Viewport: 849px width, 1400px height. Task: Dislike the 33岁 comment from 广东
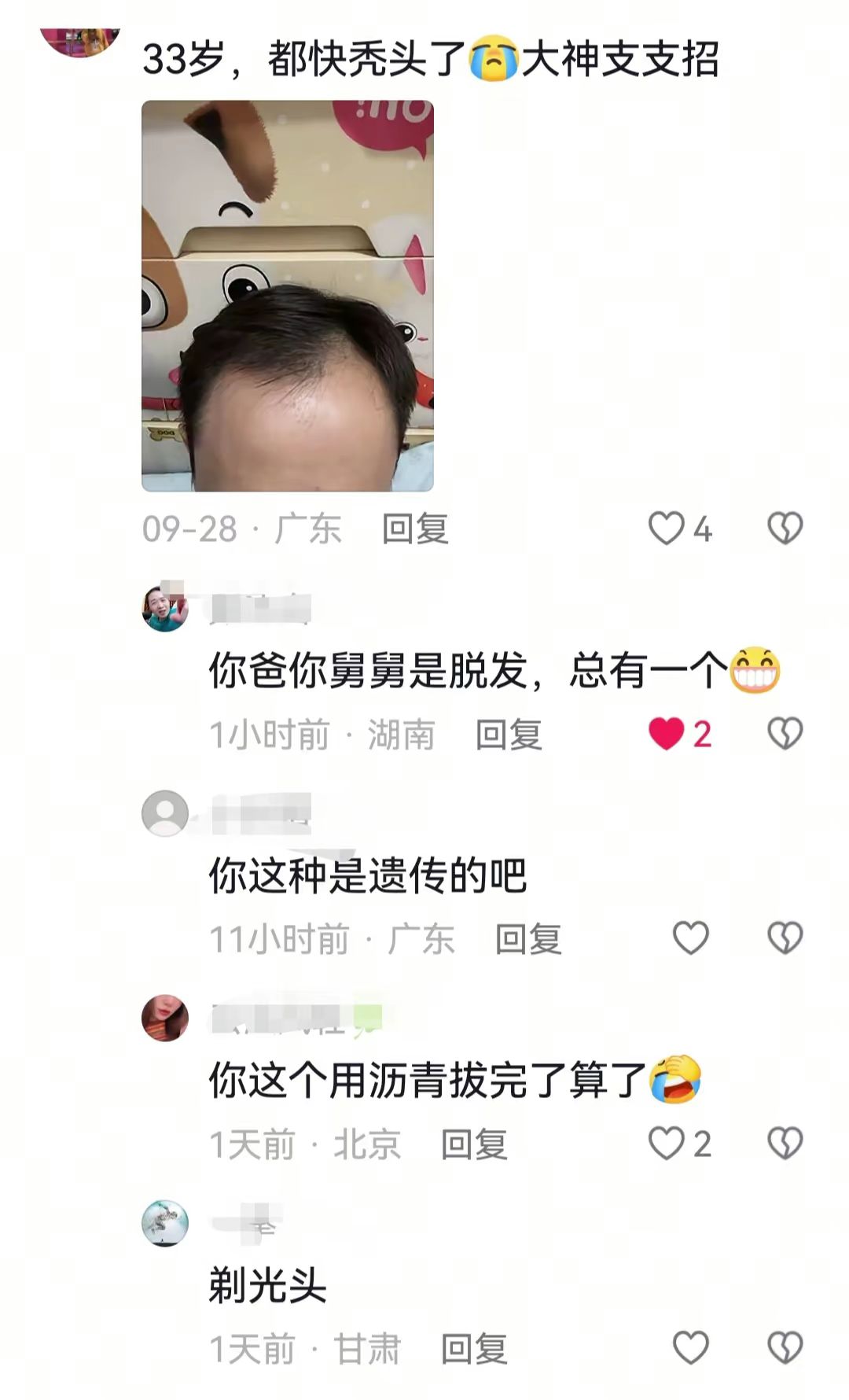785,529
